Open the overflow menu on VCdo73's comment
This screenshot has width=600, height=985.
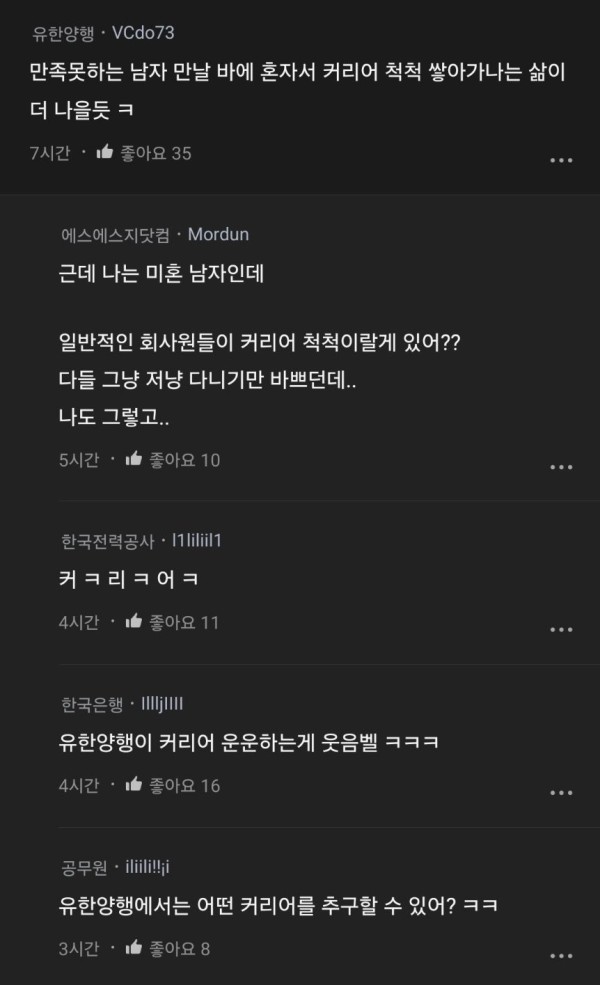561,160
